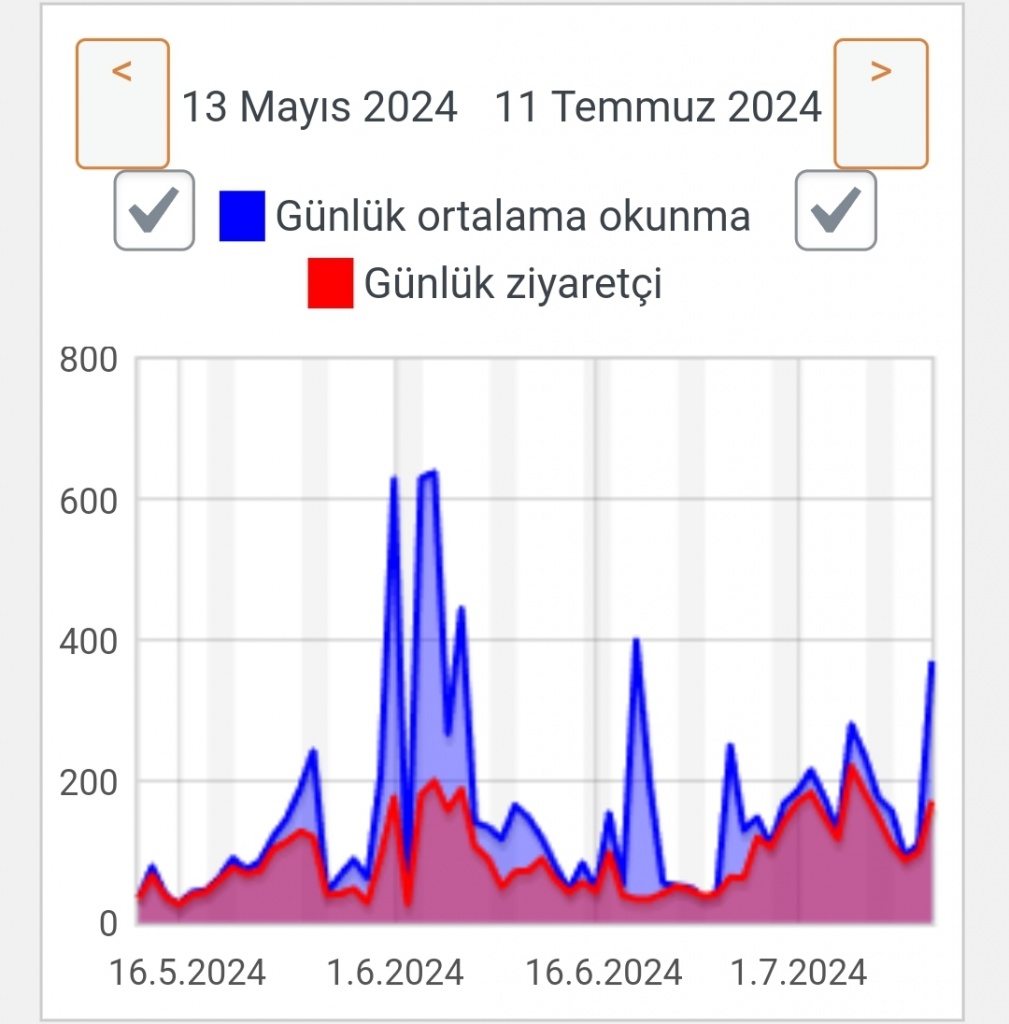1009x1024 pixels.
Task: Go to the next date range
Action: click(880, 103)
